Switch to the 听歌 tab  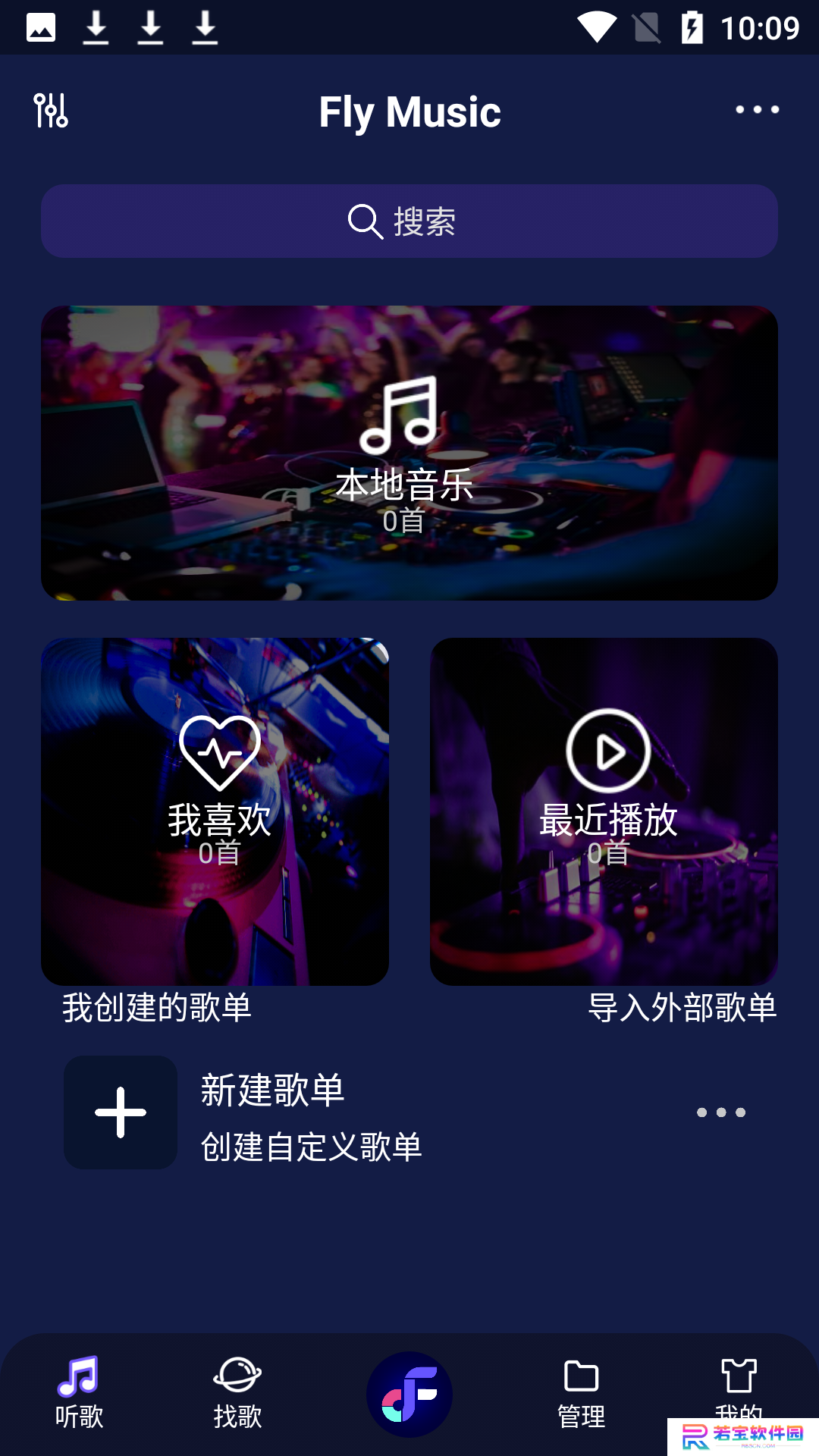pyautogui.click(x=79, y=1394)
